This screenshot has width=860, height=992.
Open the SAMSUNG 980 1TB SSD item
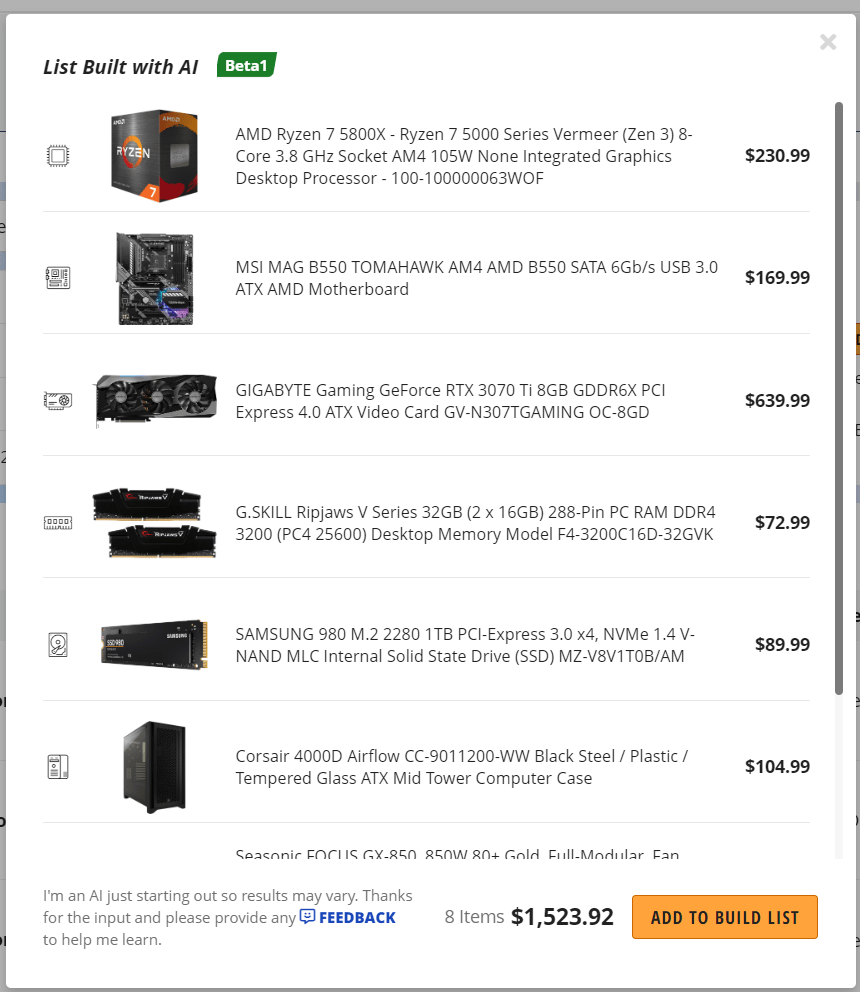465,645
